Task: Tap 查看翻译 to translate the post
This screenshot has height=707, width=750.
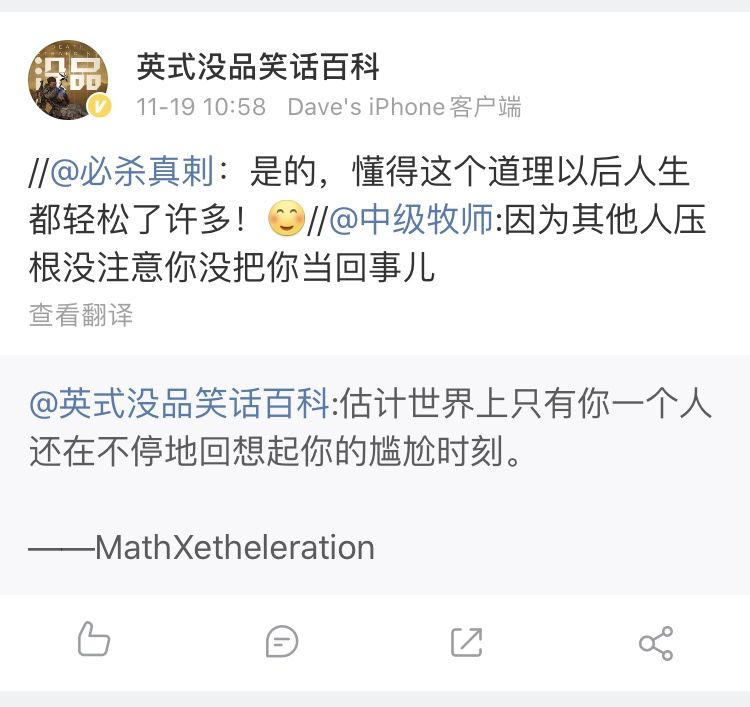Action: pyautogui.click(x=81, y=316)
